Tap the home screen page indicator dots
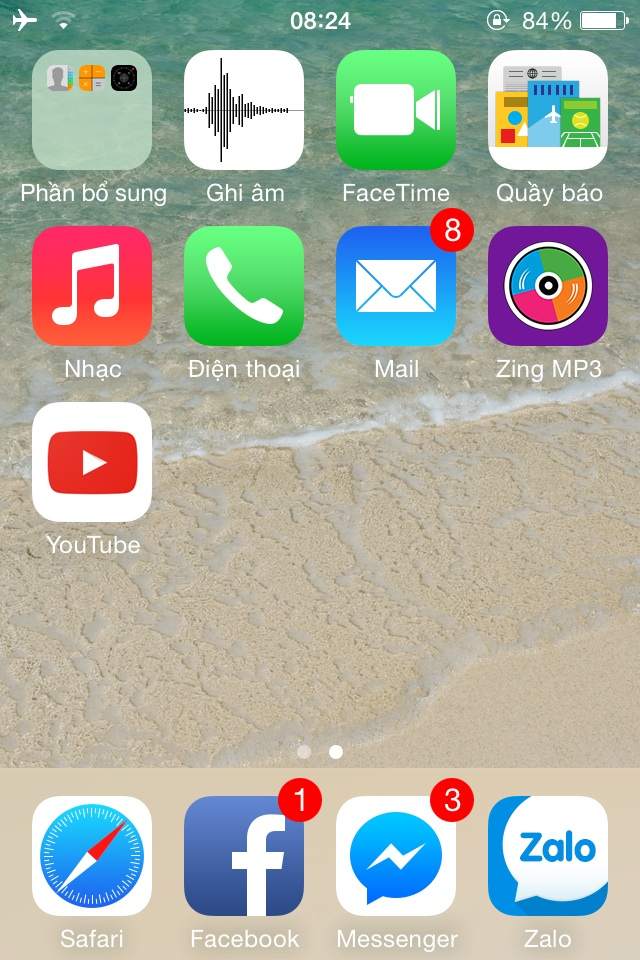 320,751
